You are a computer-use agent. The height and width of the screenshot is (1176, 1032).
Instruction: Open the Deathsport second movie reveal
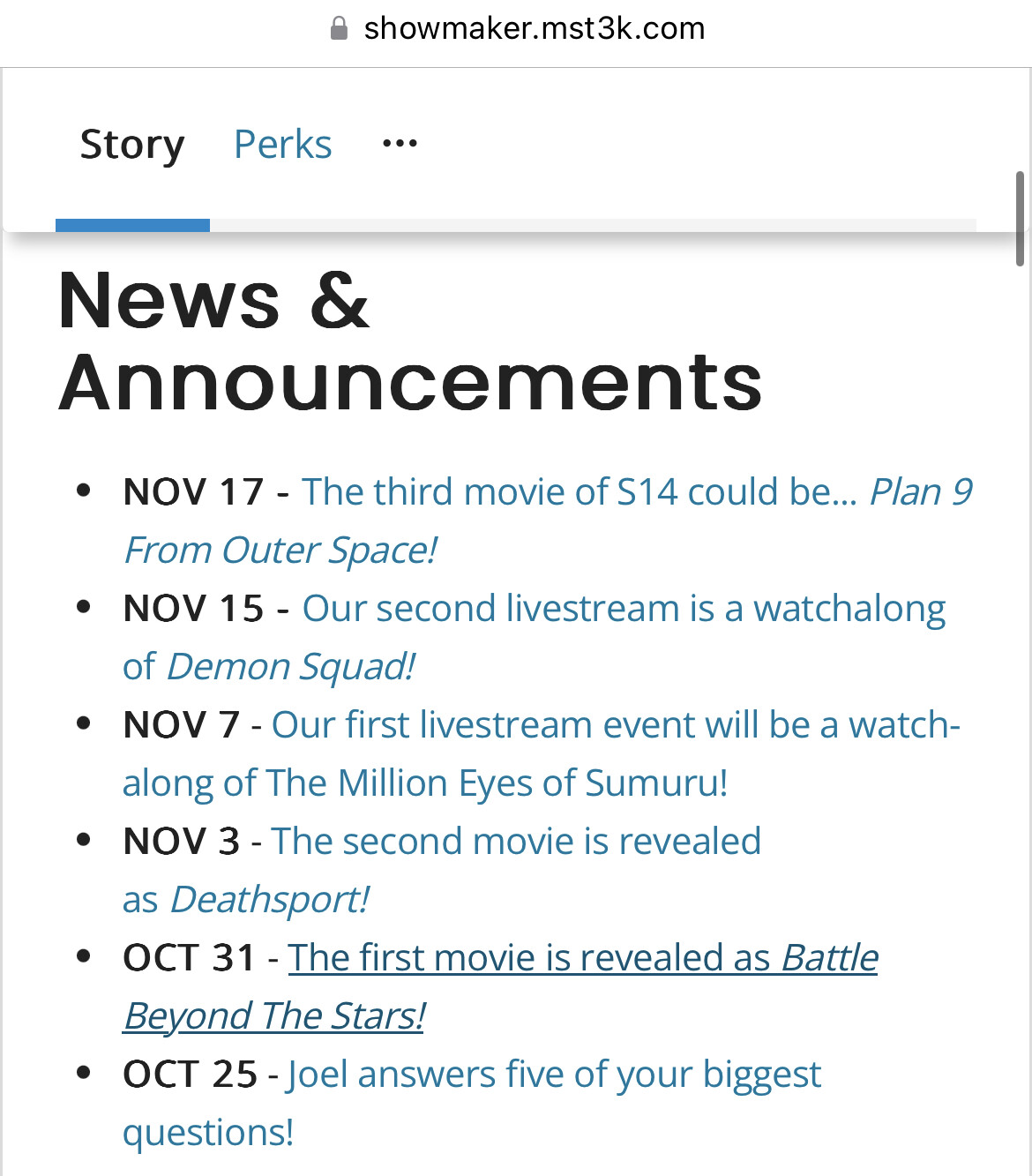coord(516,842)
